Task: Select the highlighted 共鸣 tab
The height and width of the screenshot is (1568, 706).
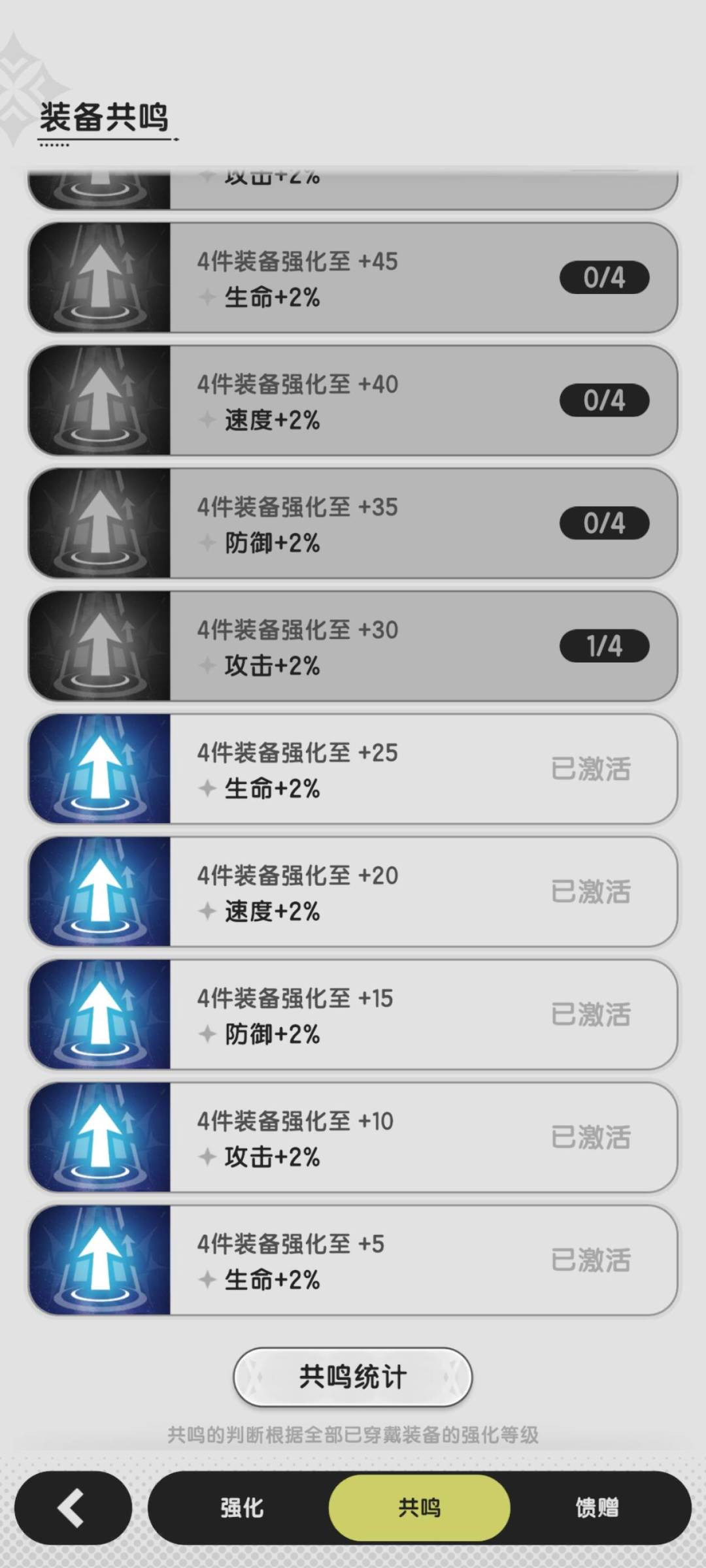Action: pos(418,1507)
